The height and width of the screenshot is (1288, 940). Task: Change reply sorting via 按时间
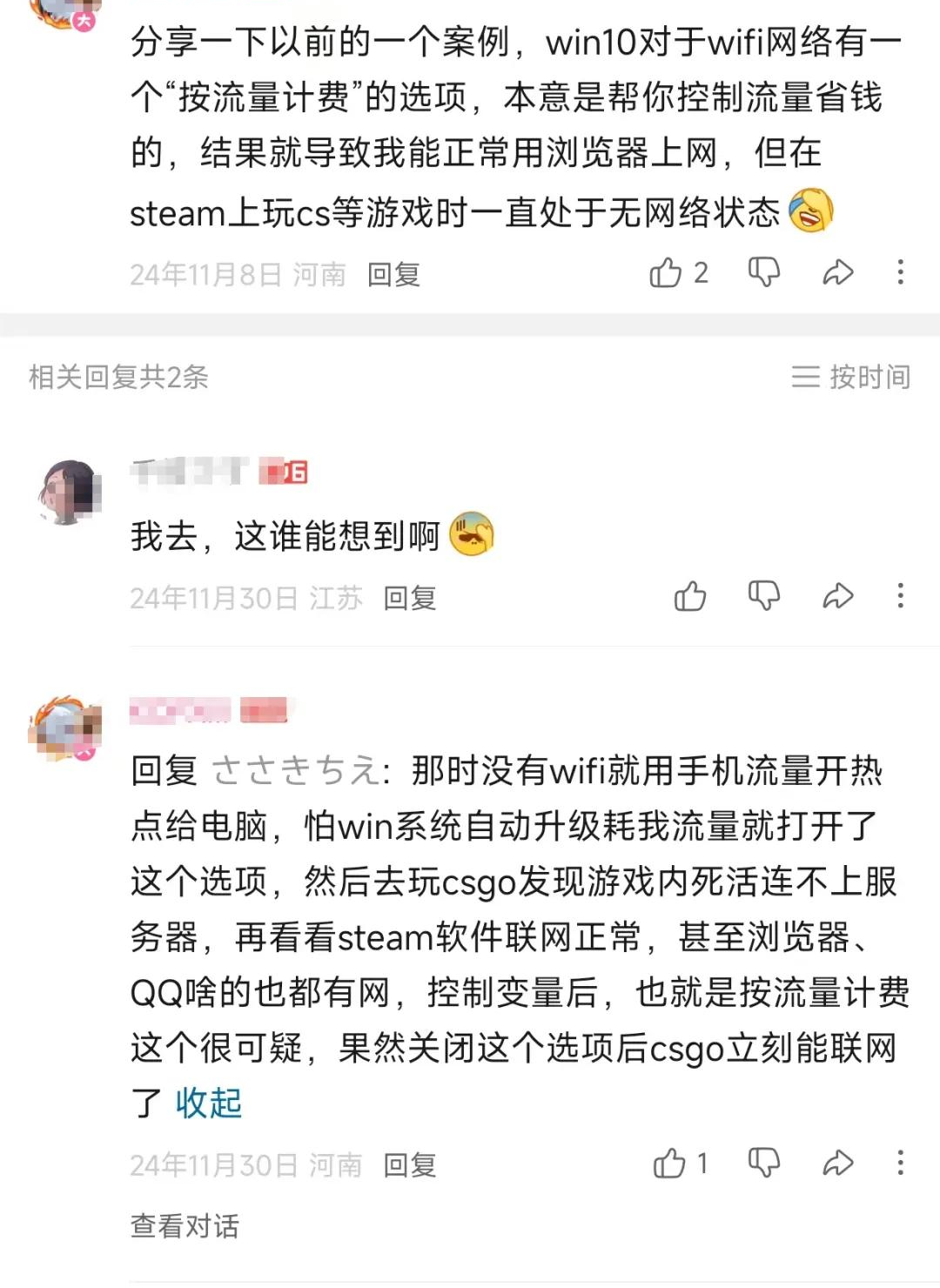851,377
